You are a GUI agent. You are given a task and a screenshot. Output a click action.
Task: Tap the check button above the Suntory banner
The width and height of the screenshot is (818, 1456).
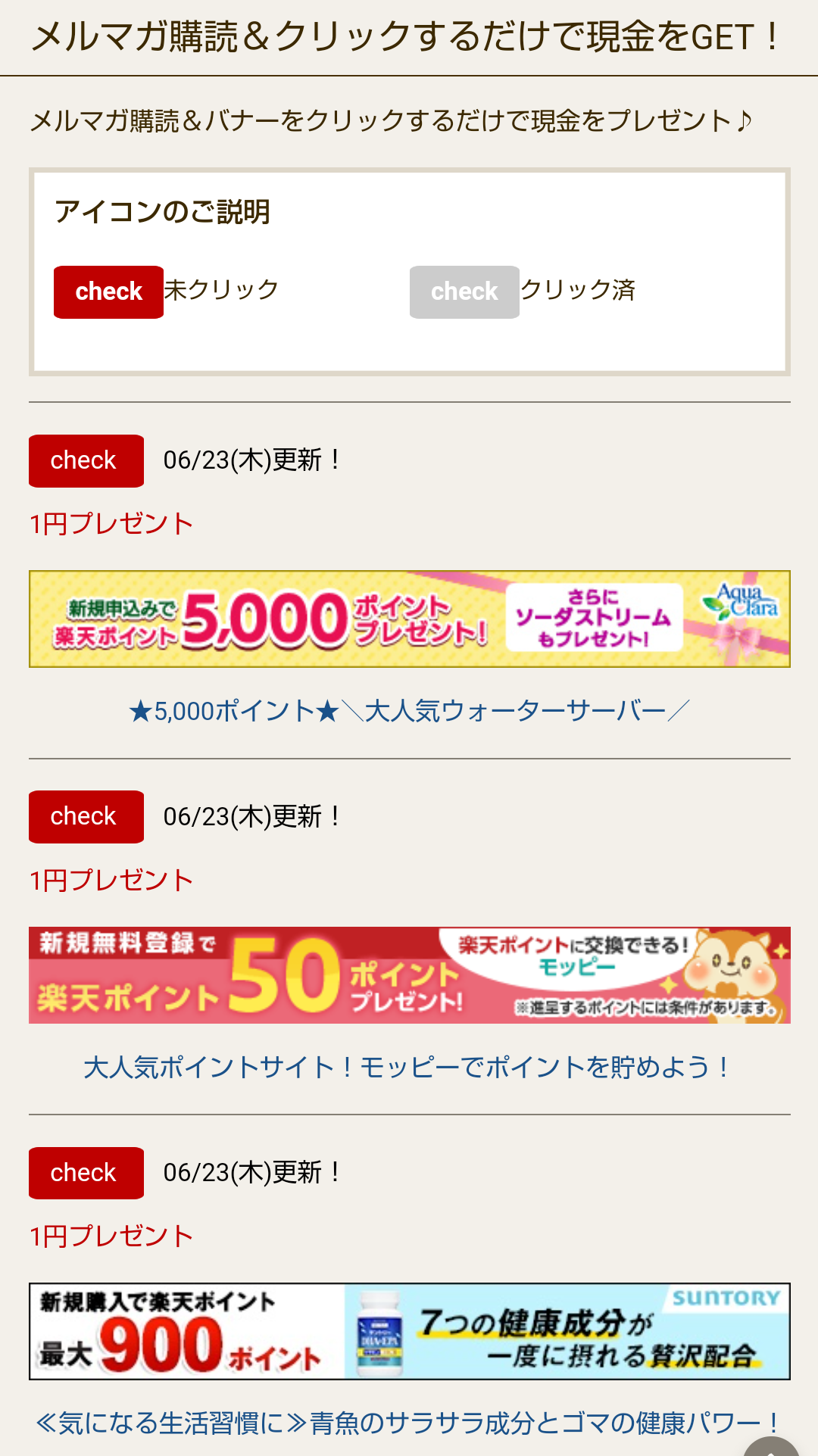coord(86,1173)
